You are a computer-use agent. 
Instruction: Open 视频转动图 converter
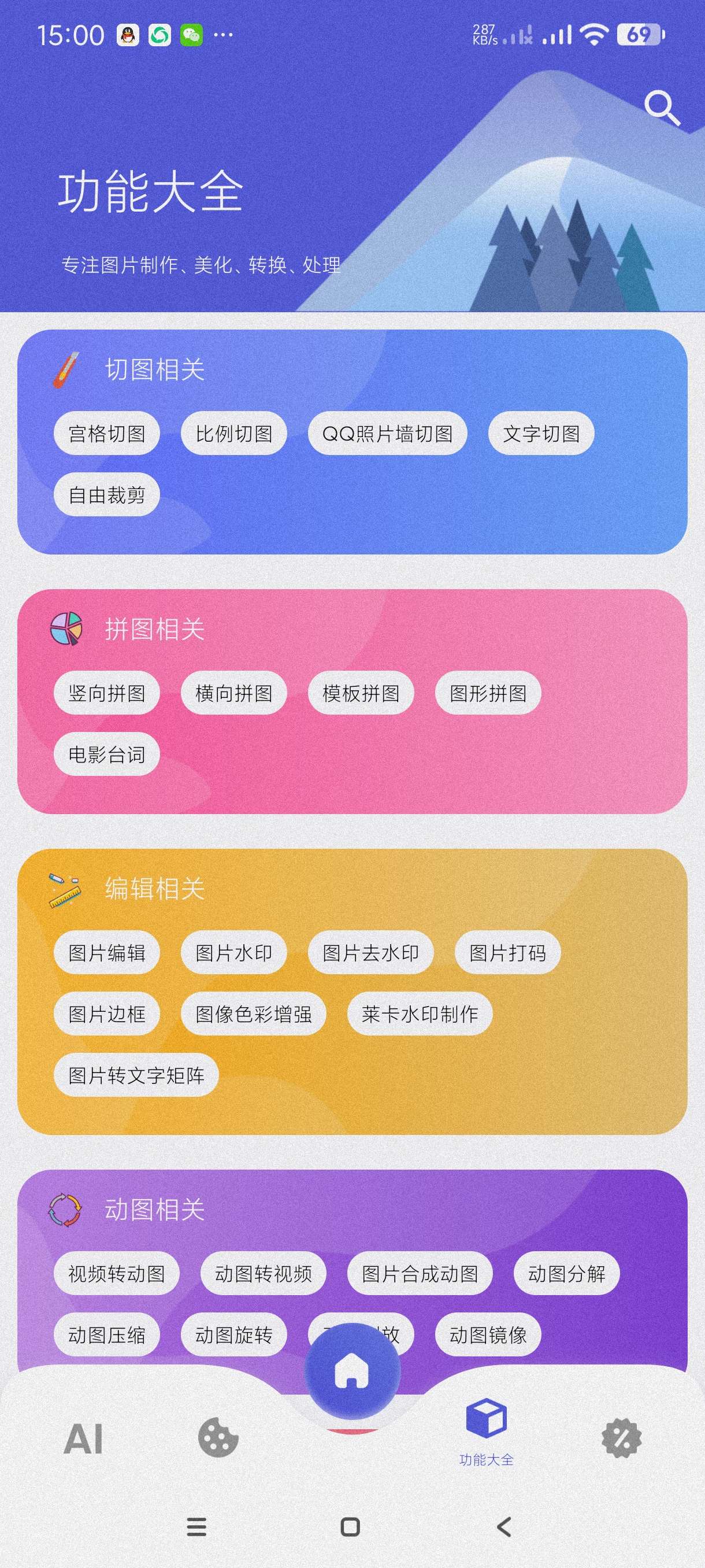(116, 1274)
